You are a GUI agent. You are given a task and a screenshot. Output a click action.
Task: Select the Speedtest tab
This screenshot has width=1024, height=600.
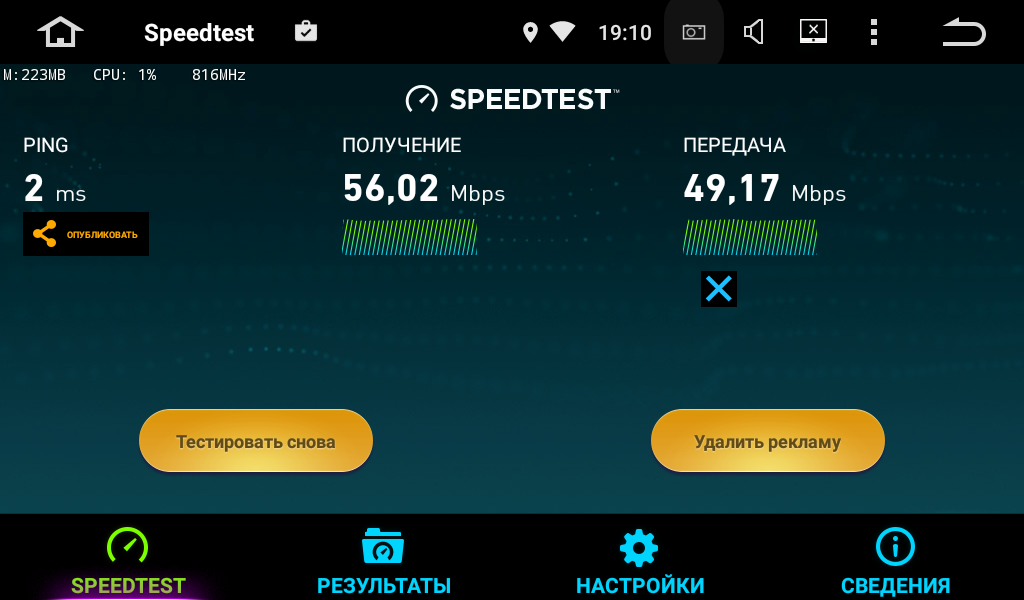[128, 562]
